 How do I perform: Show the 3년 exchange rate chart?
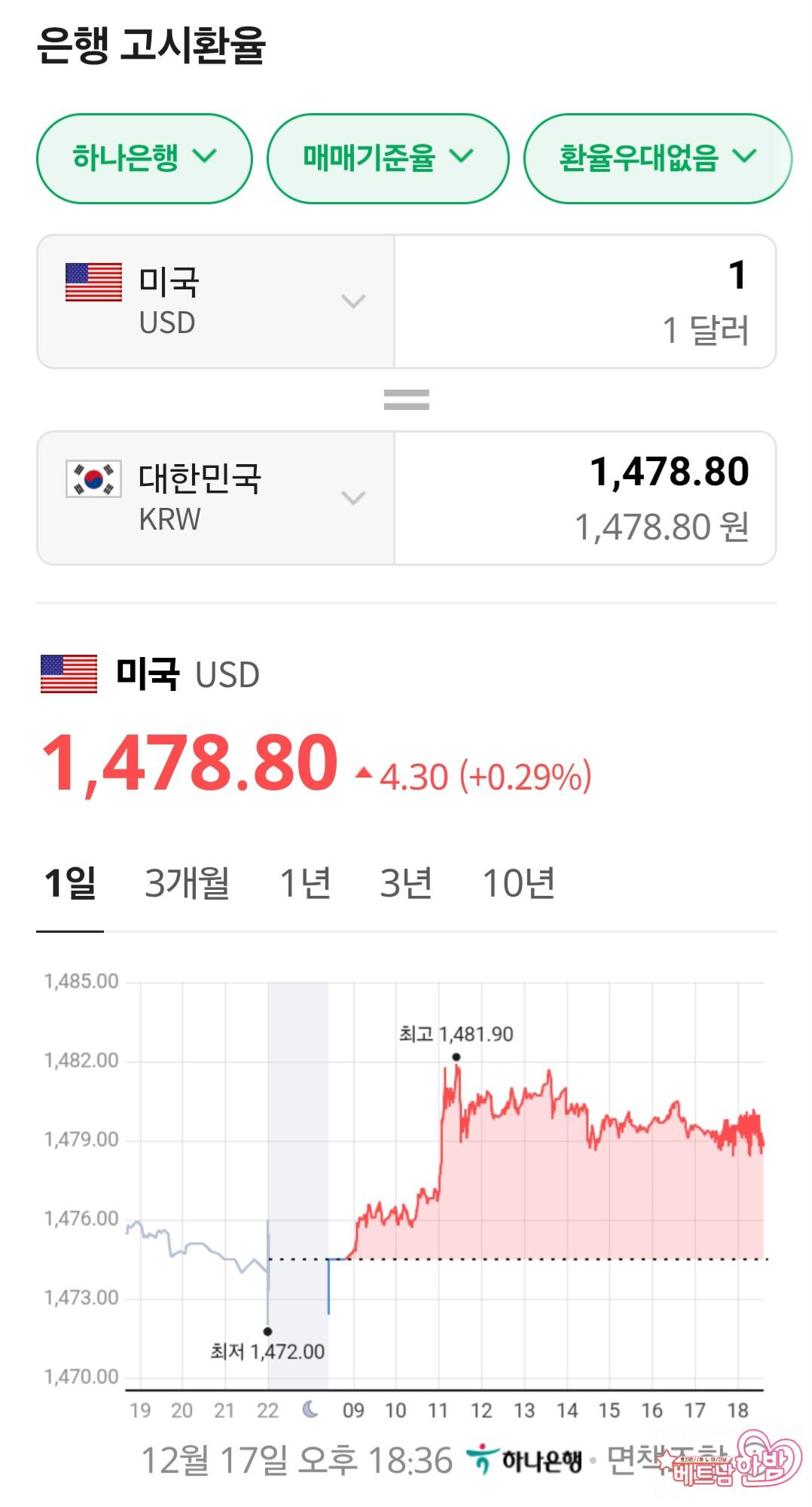(406, 883)
